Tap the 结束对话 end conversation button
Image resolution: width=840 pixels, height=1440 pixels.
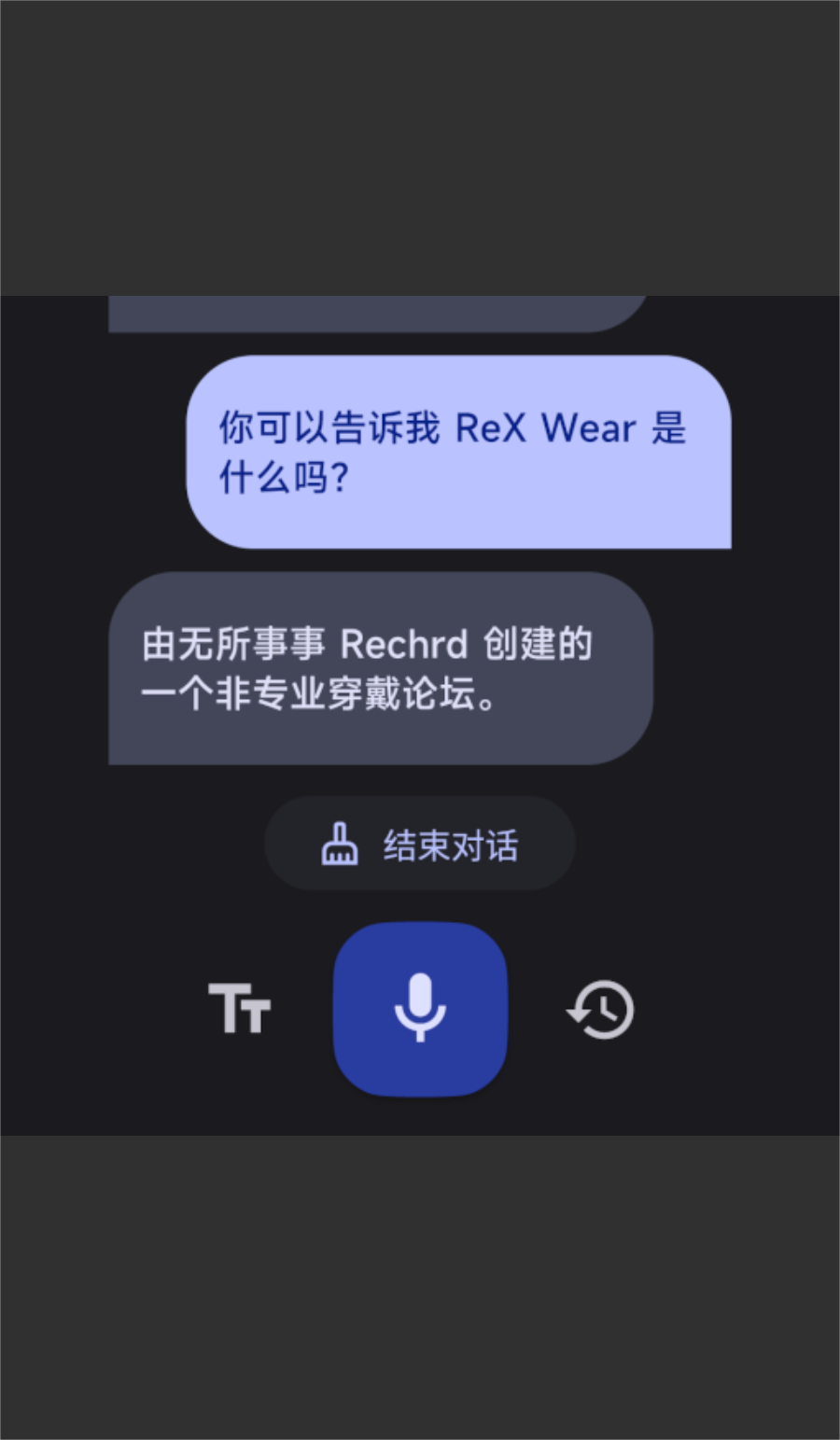[x=420, y=845]
